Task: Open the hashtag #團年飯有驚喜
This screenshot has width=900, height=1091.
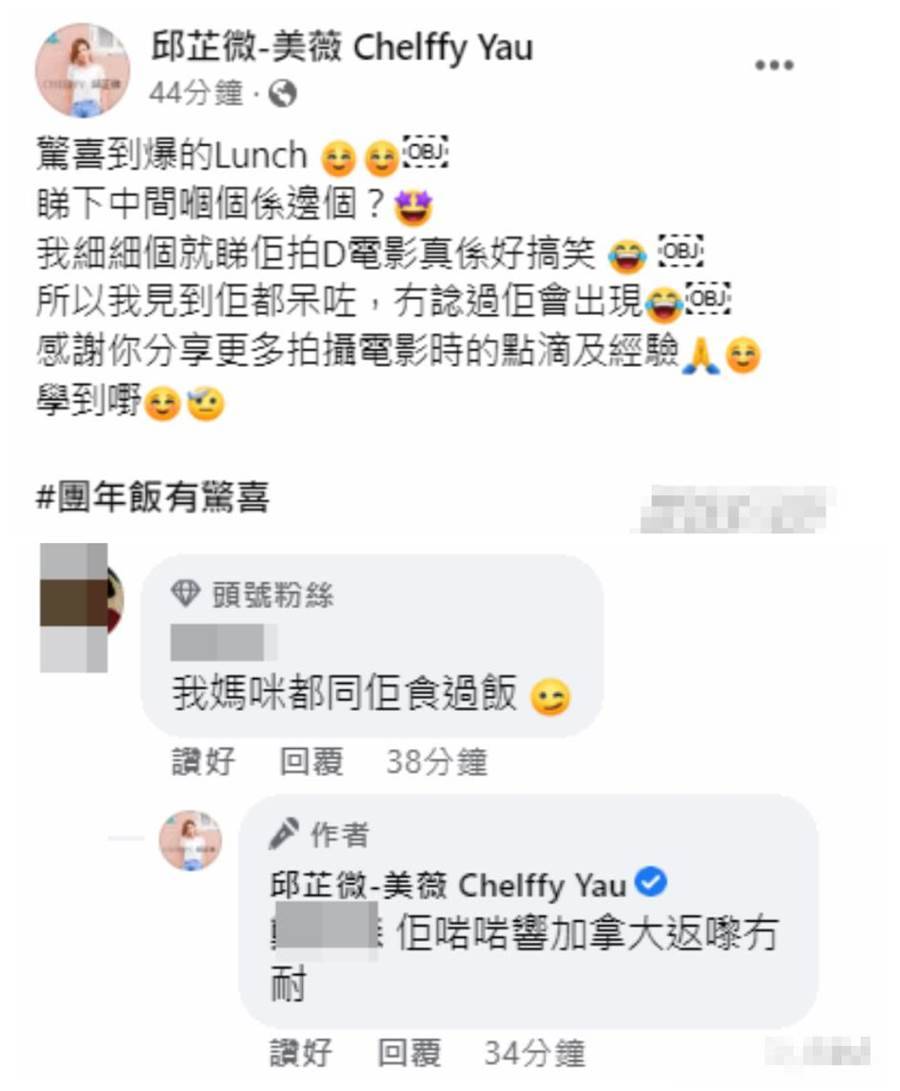Action: pyautogui.click(x=153, y=498)
